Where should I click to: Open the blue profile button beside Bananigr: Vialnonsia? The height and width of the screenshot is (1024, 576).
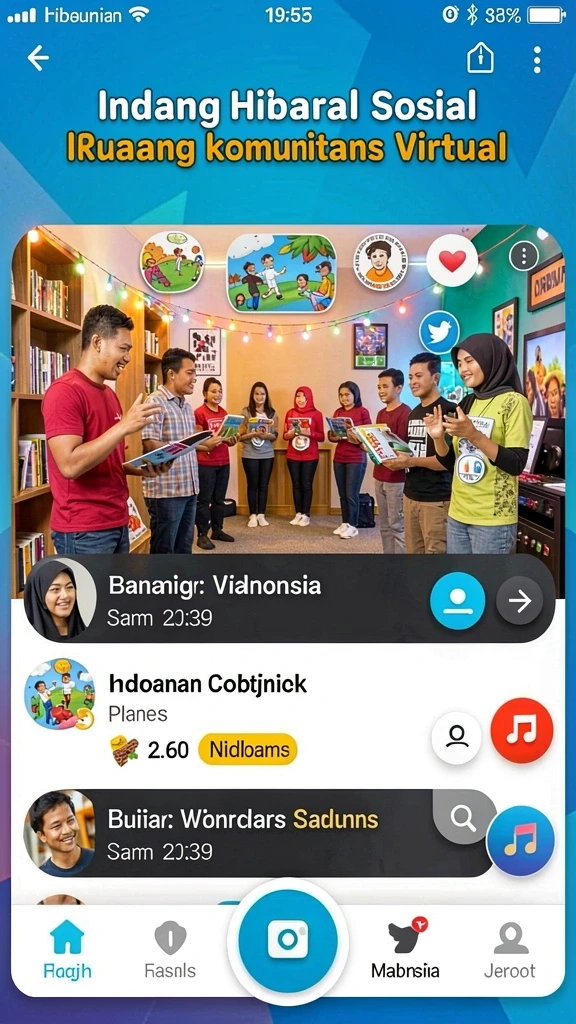pos(458,601)
